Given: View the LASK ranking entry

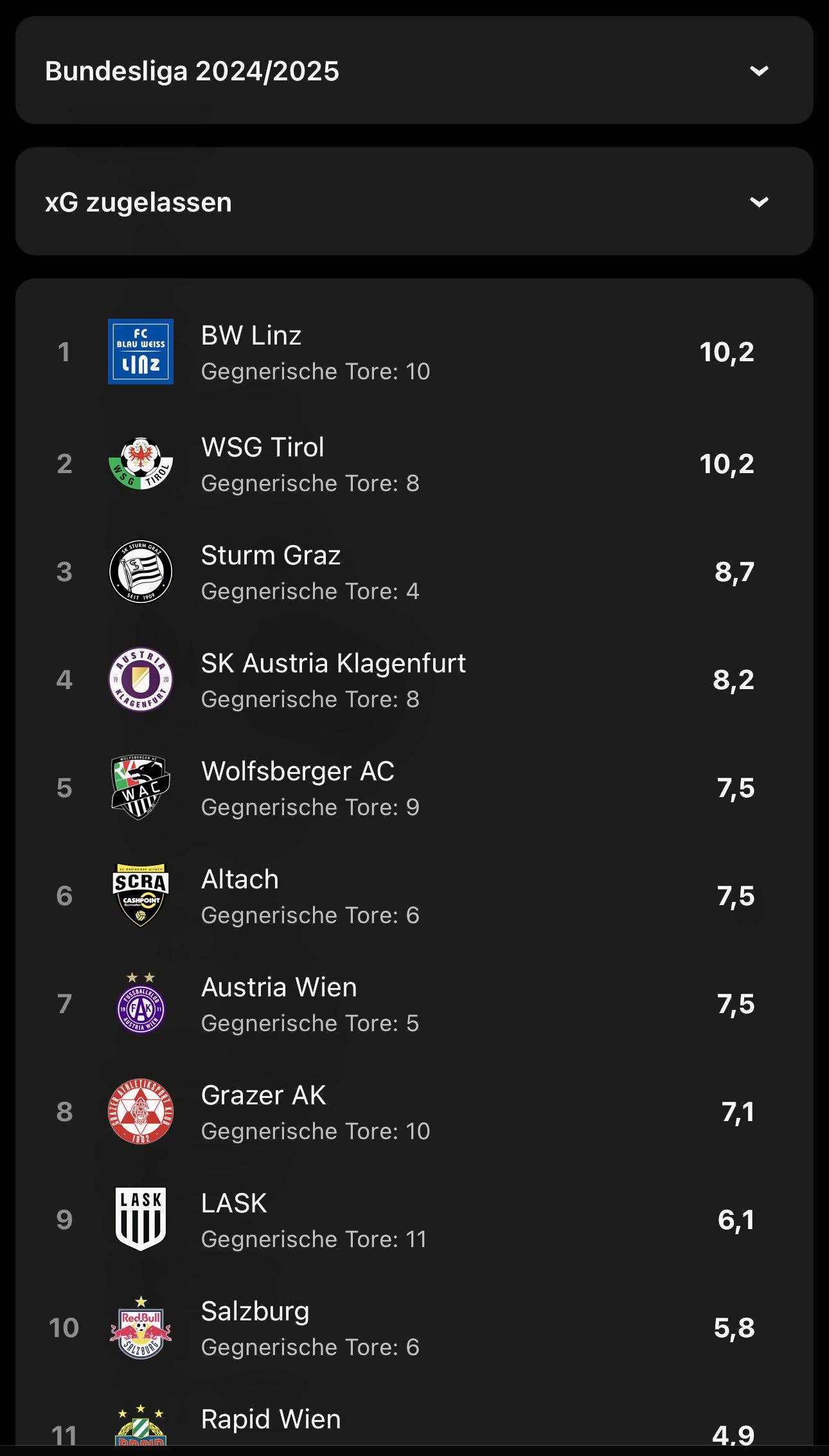Looking at the screenshot, I should point(415,1219).
